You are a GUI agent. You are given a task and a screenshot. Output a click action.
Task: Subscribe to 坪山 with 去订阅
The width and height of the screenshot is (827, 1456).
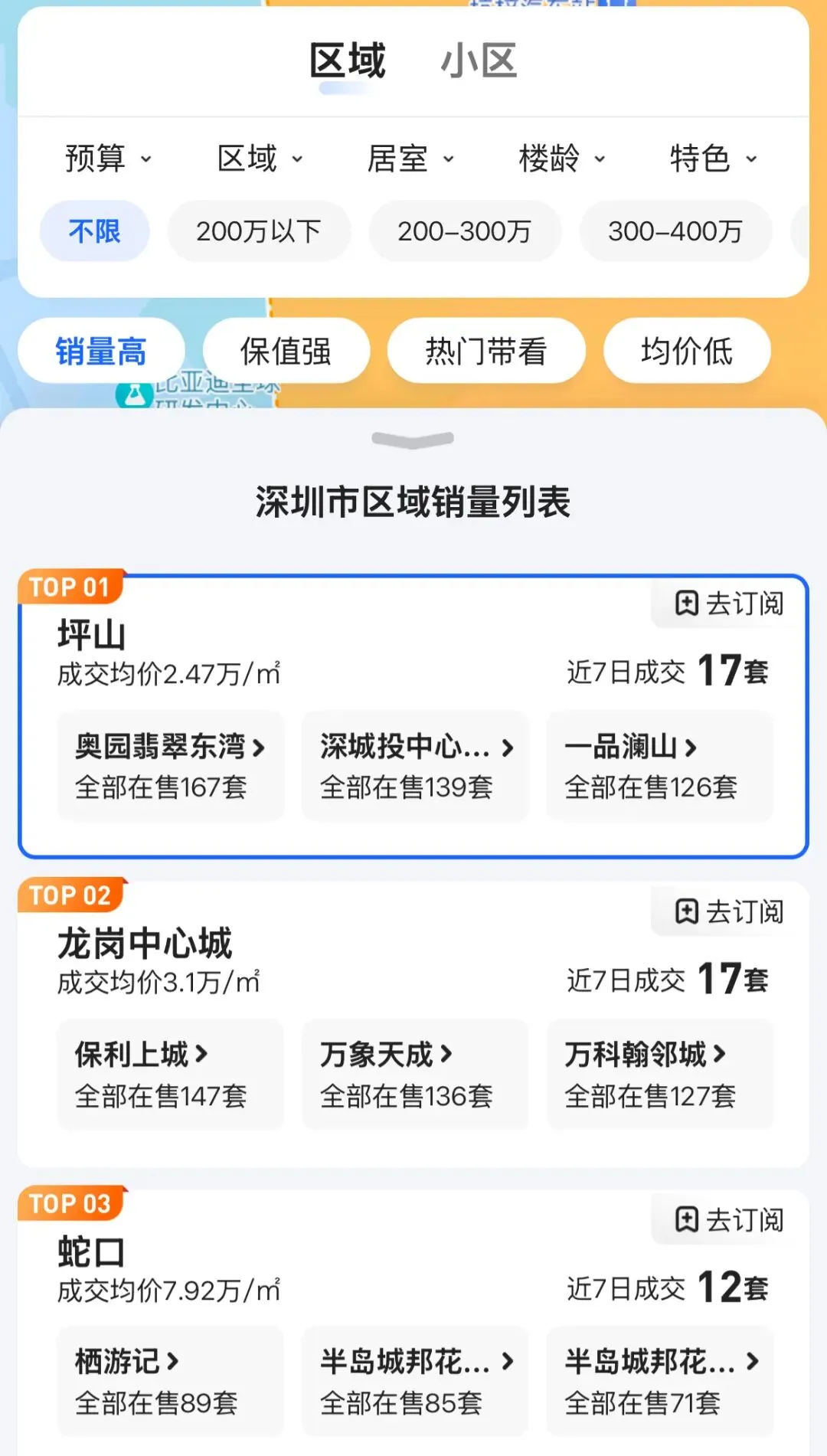click(x=729, y=604)
